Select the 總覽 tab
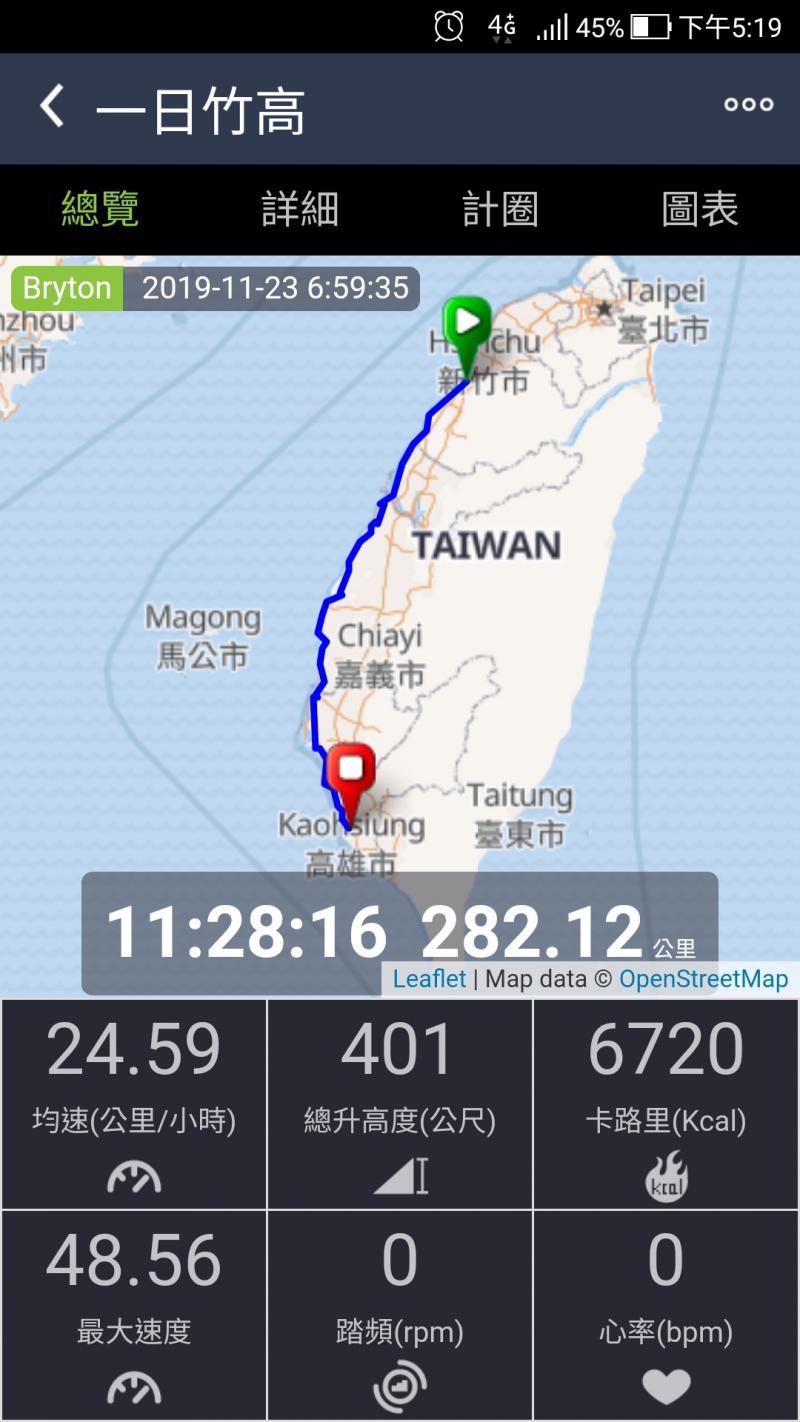The width and height of the screenshot is (800, 1422). pos(100,209)
